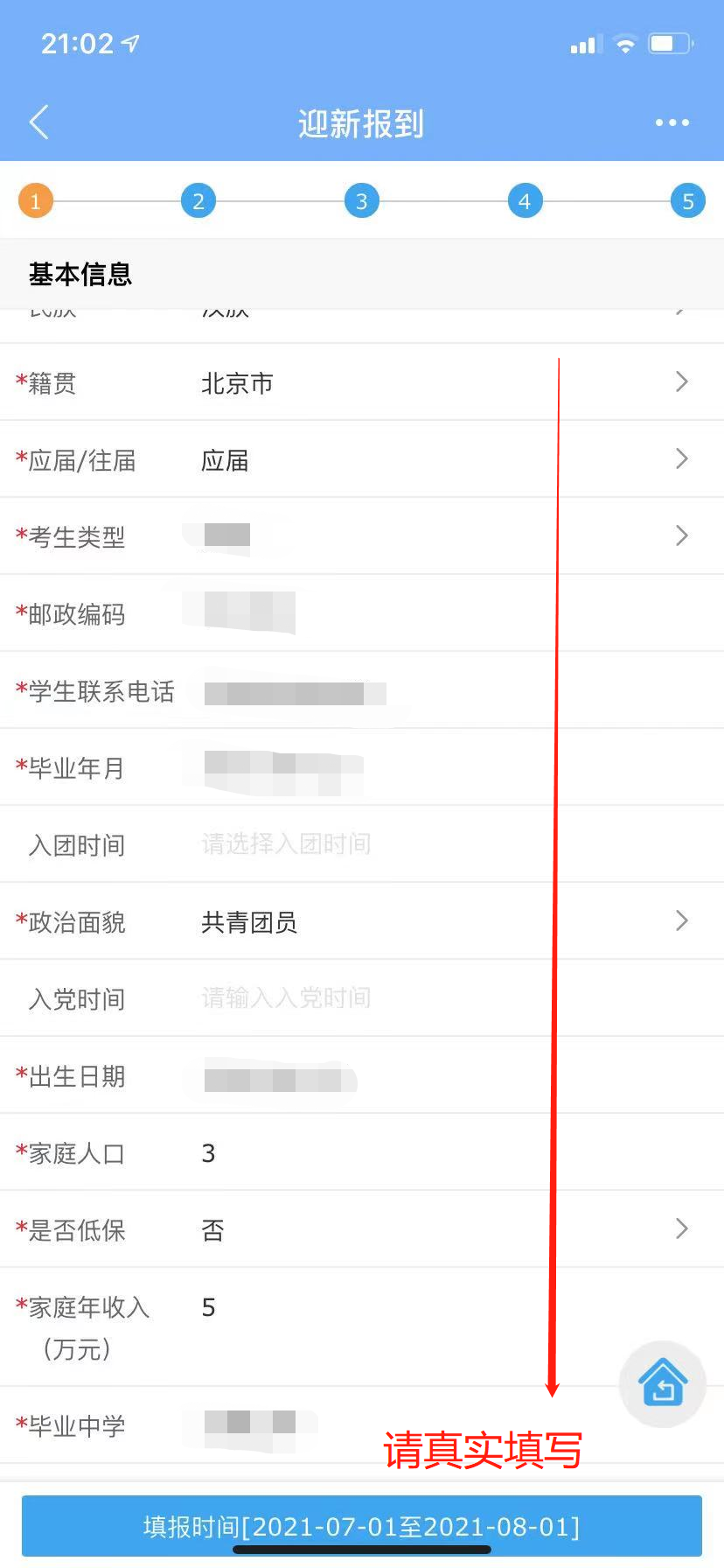Jump to step 5 indicator
The width and height of the screenshot is (724, 1568).
point(687,201)
